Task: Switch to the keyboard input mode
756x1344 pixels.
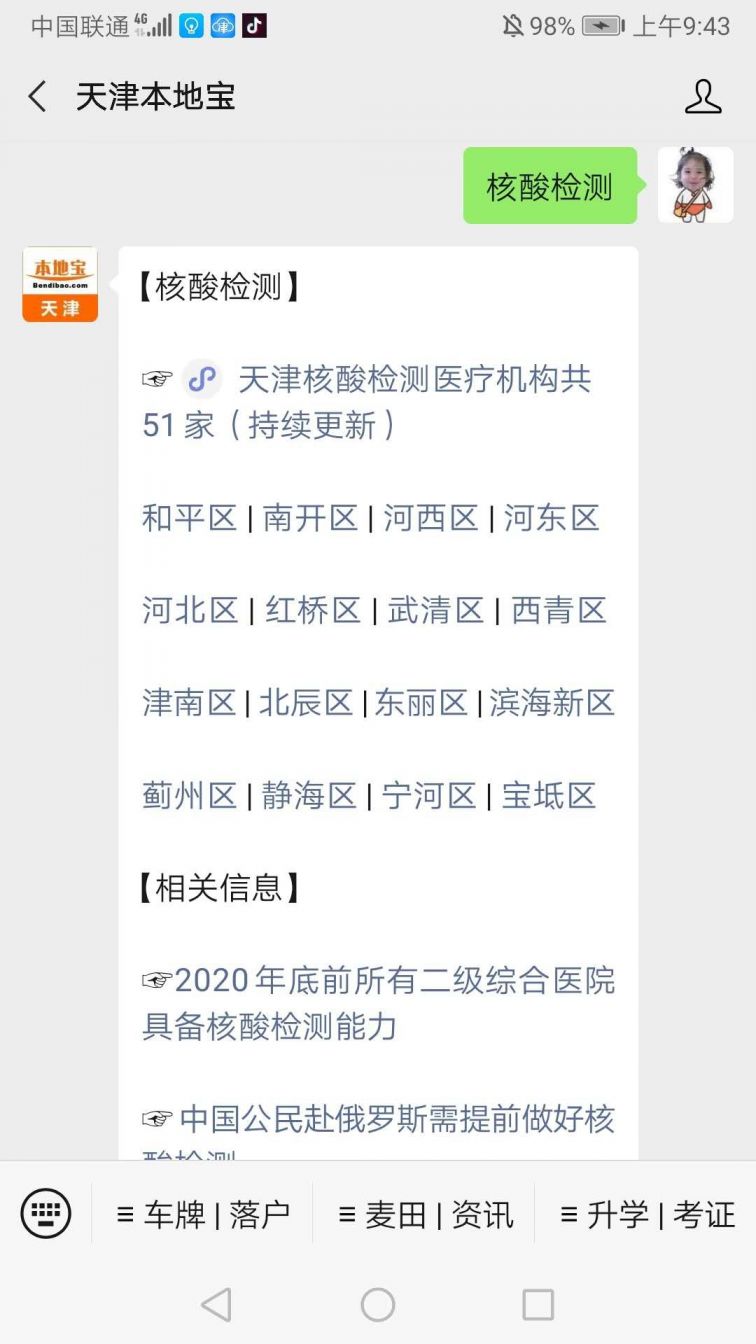Action: pos(46,1214)
